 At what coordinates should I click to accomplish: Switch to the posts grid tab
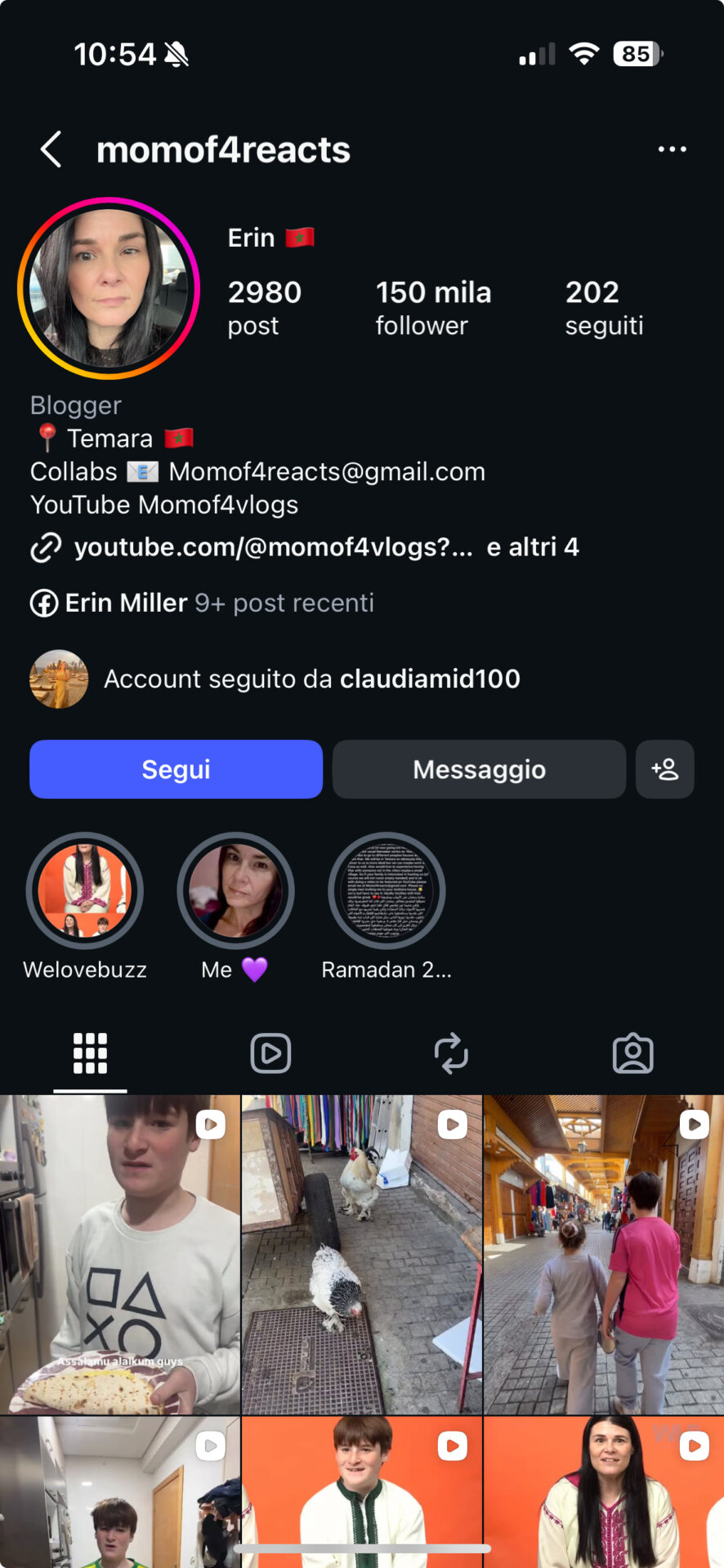click(x=90, y=1053)
